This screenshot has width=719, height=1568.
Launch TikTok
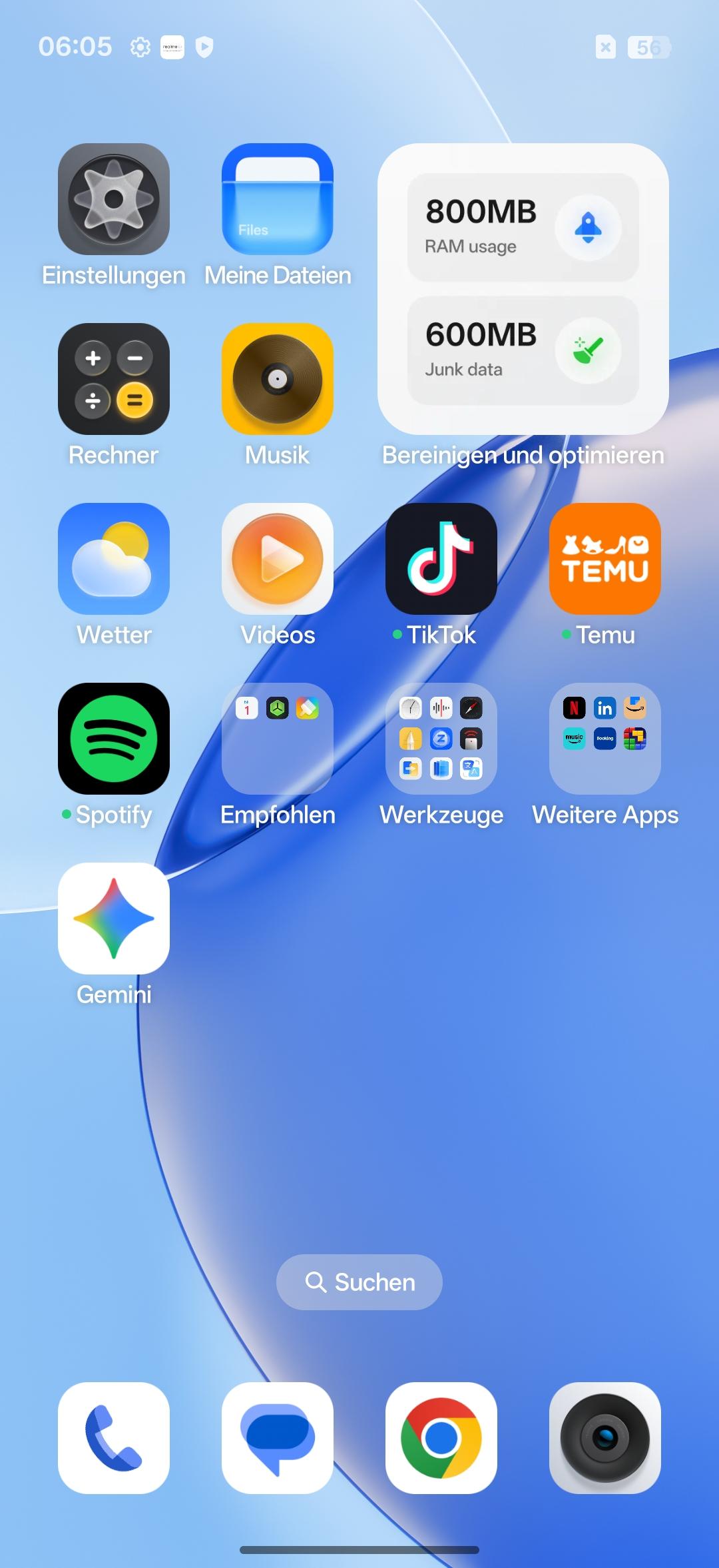[x=441, y=559]
